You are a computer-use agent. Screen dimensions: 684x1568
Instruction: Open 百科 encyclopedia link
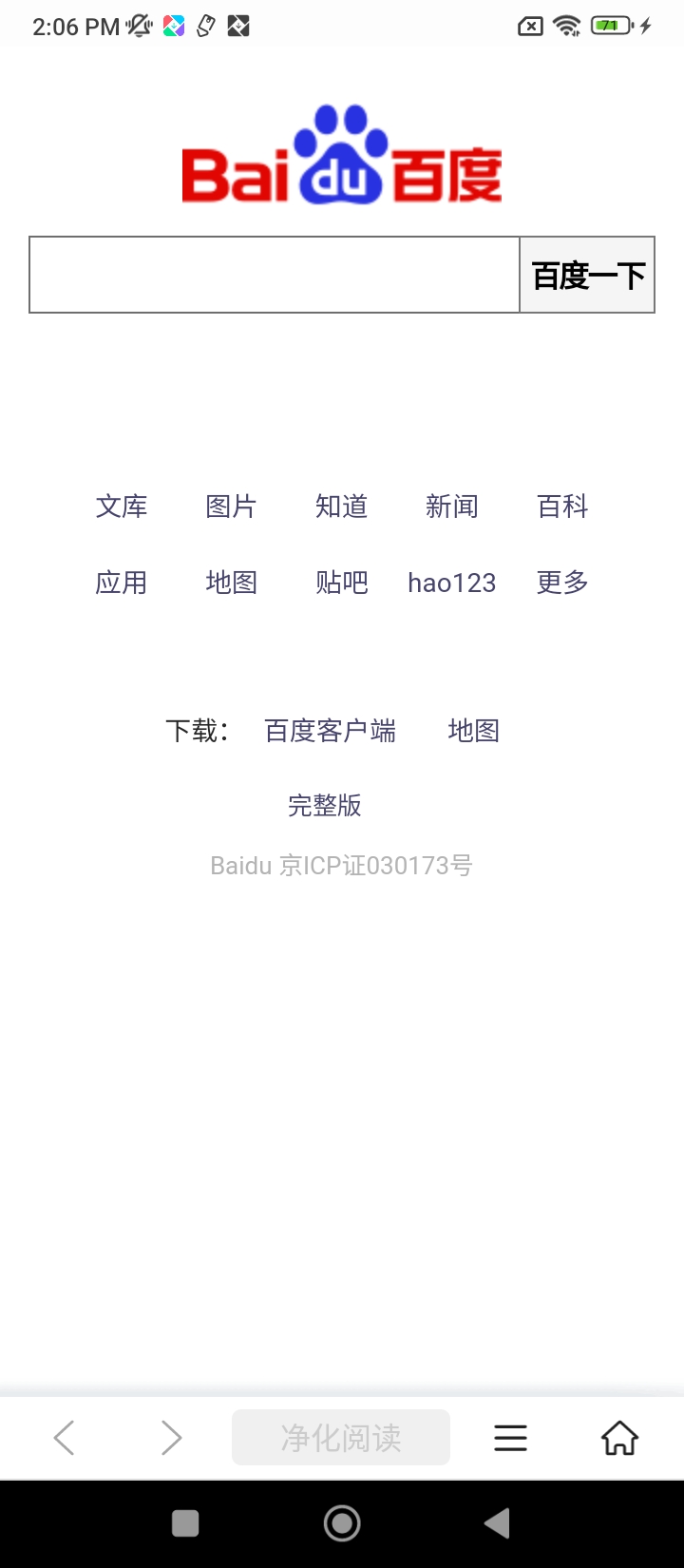point(562,507)
